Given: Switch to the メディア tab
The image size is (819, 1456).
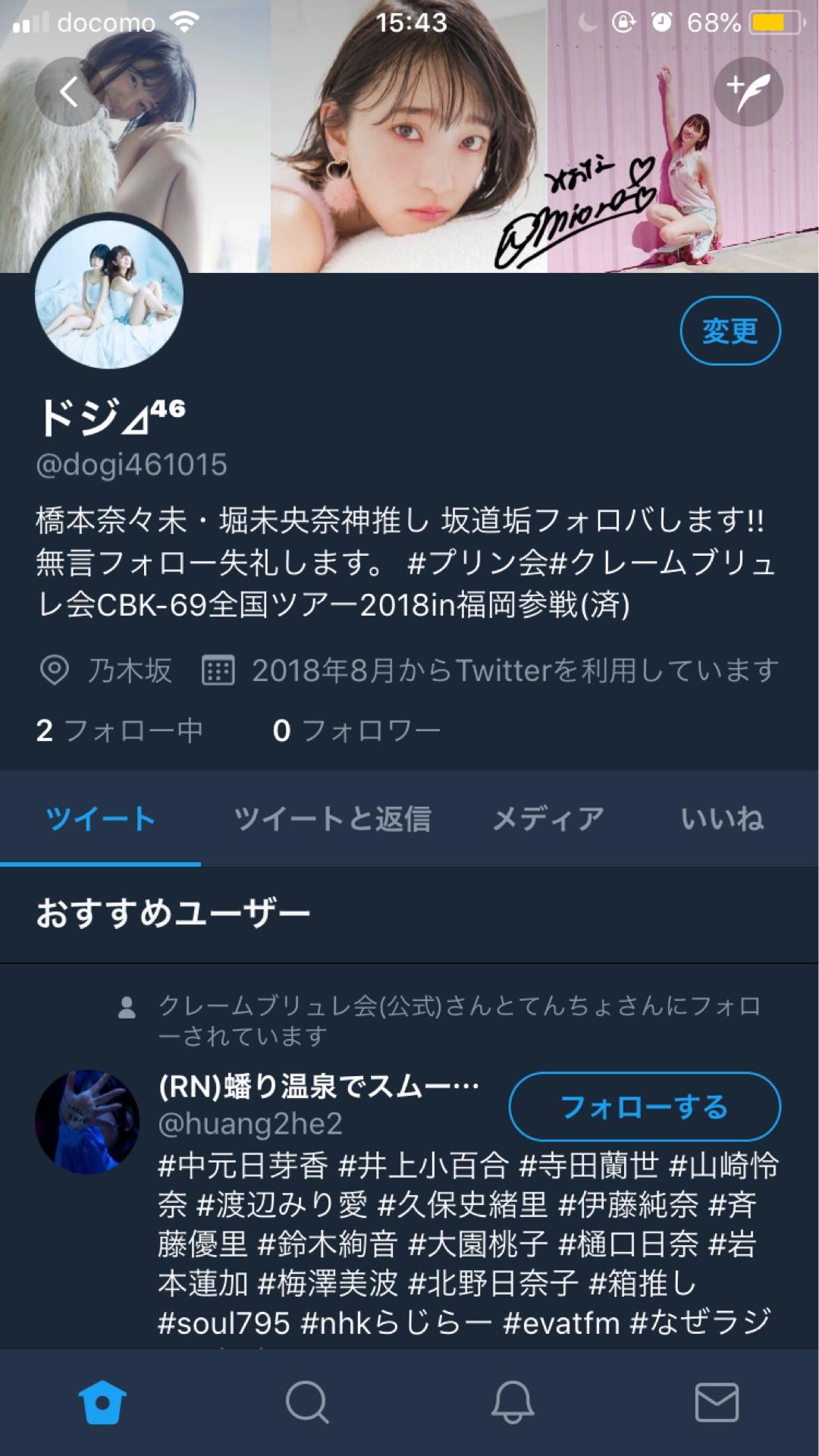Looking at the screenshot, I should [548, 817].
